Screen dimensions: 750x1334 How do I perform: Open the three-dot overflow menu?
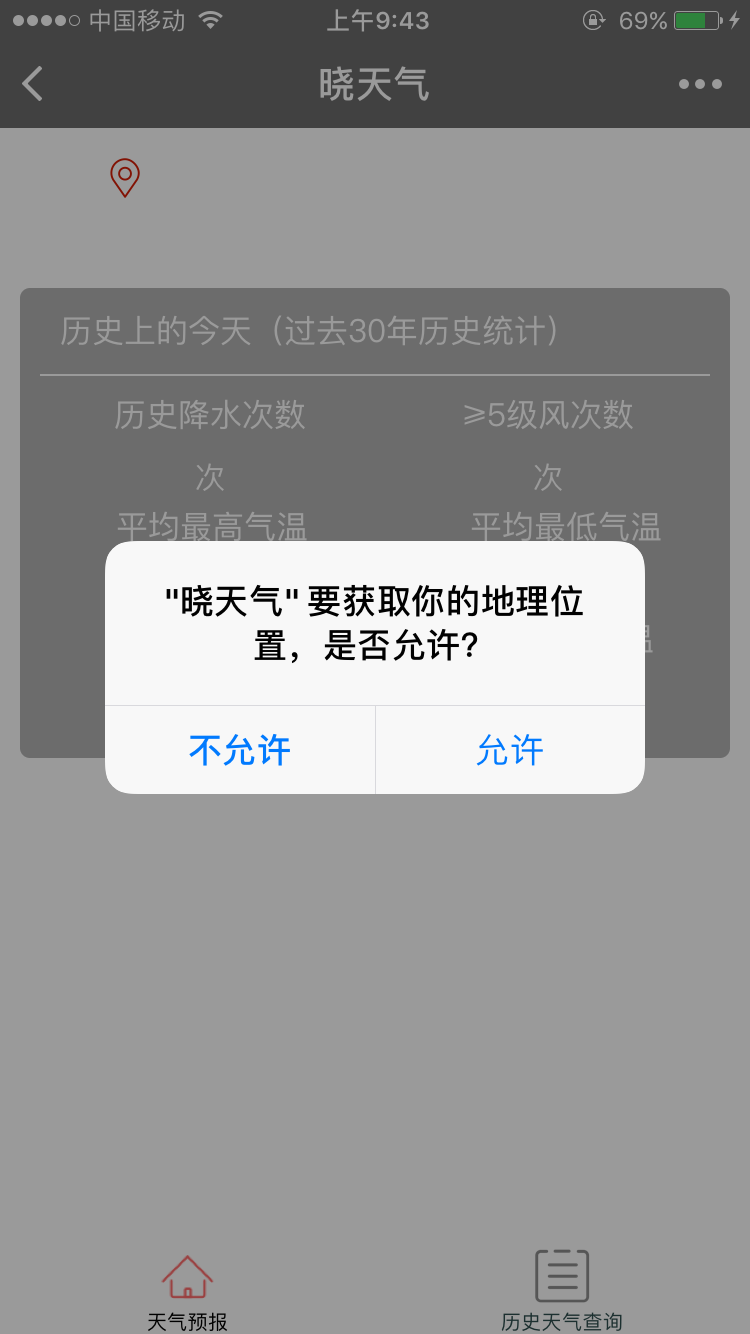(700, 84)
